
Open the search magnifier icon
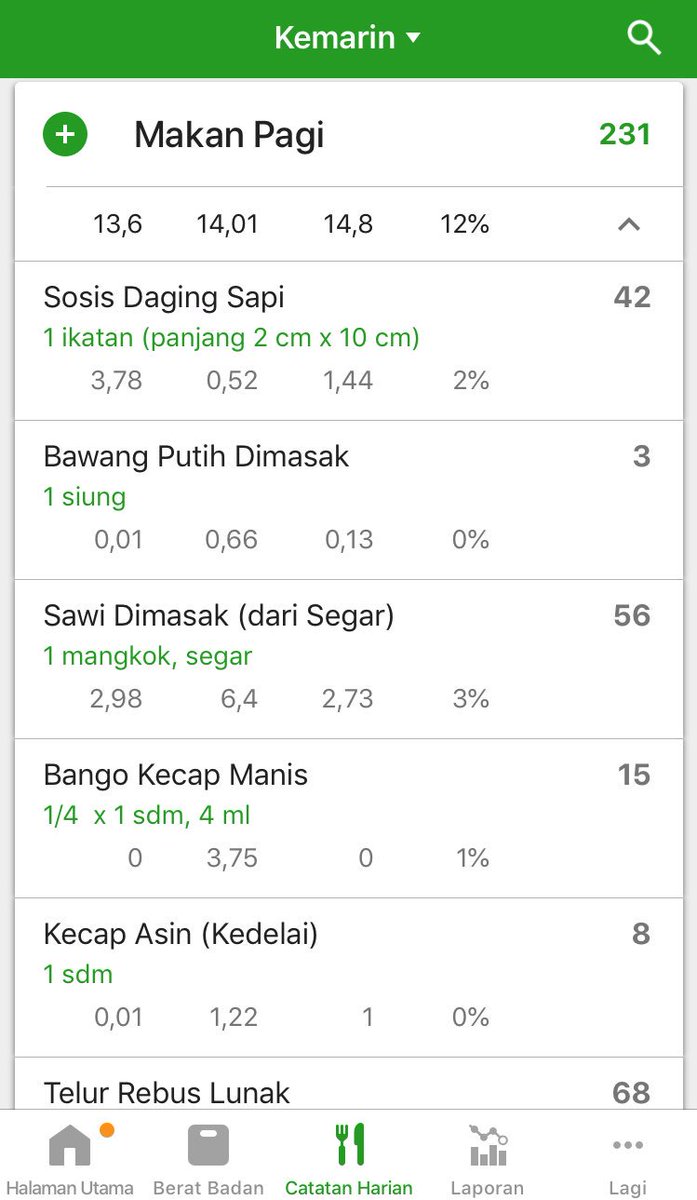point(643,39)
